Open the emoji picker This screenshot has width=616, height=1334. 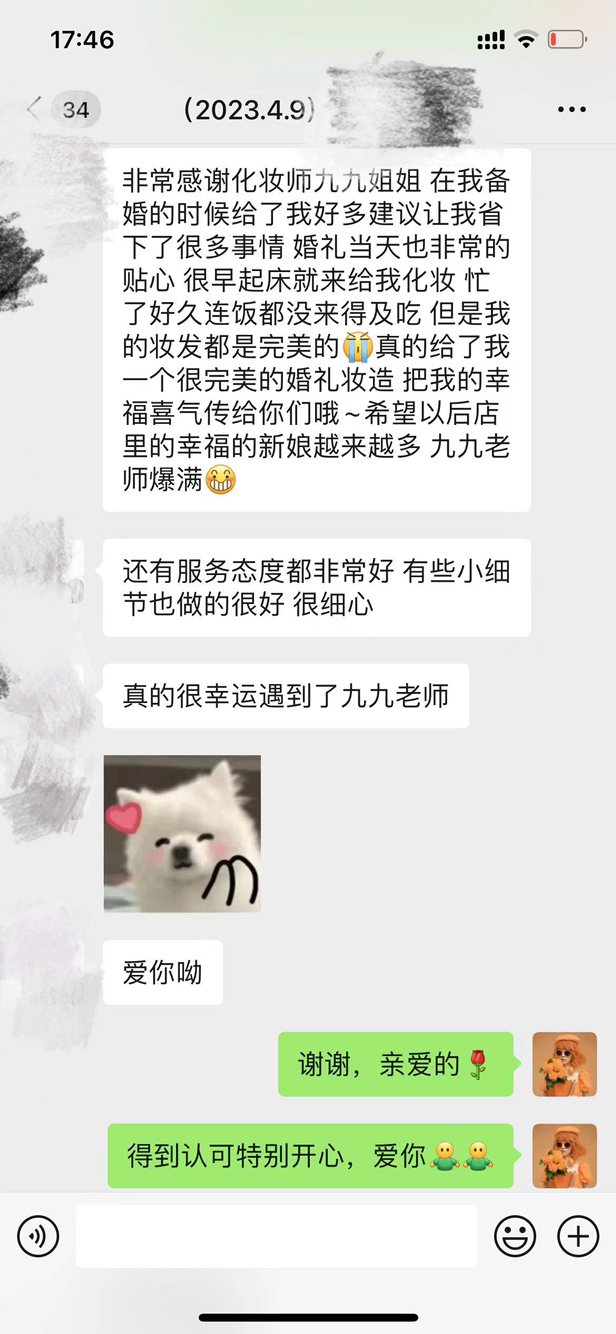(x=515, y=1237)
